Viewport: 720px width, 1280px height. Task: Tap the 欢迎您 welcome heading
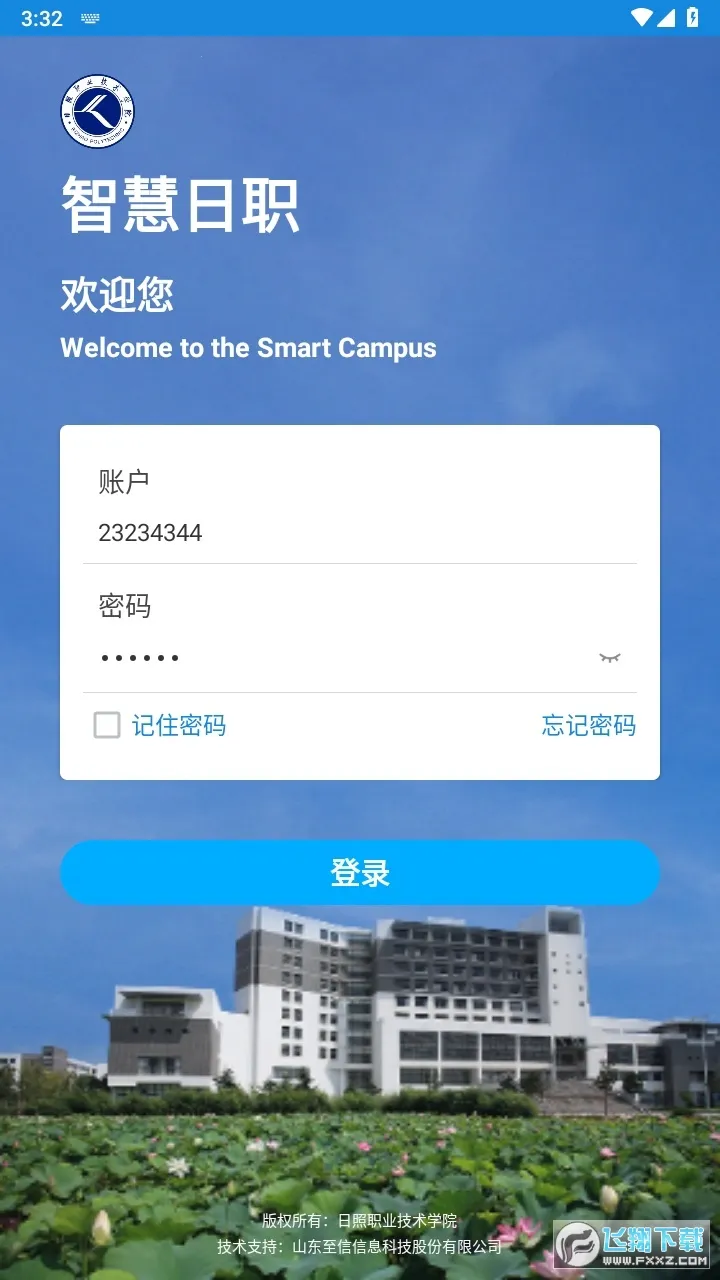pos(117,294)
